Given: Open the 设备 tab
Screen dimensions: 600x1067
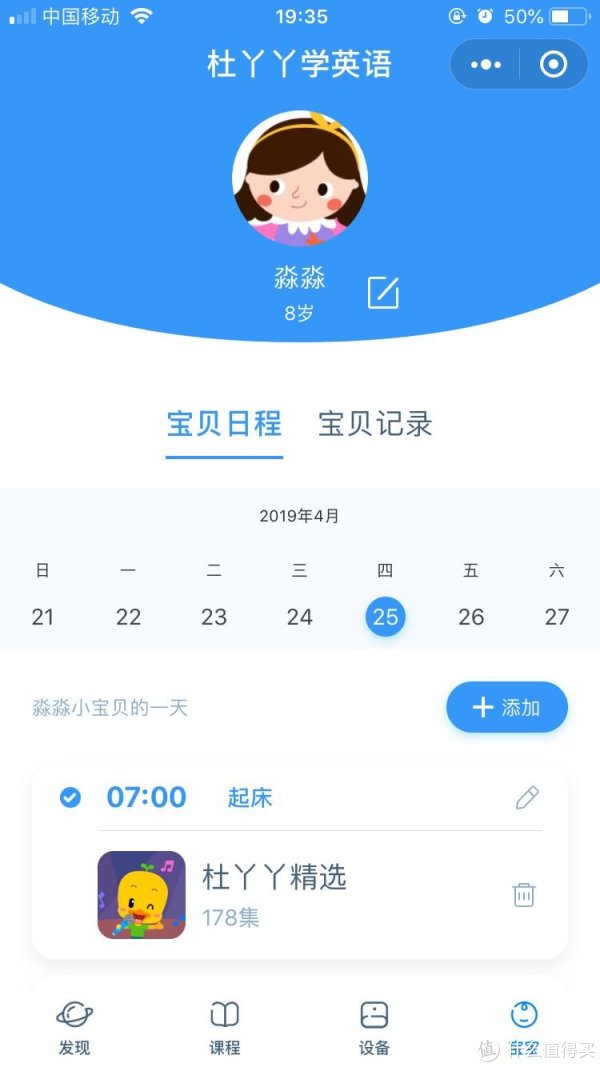Looking at the screenshot, I should [x=374, y=1028].
